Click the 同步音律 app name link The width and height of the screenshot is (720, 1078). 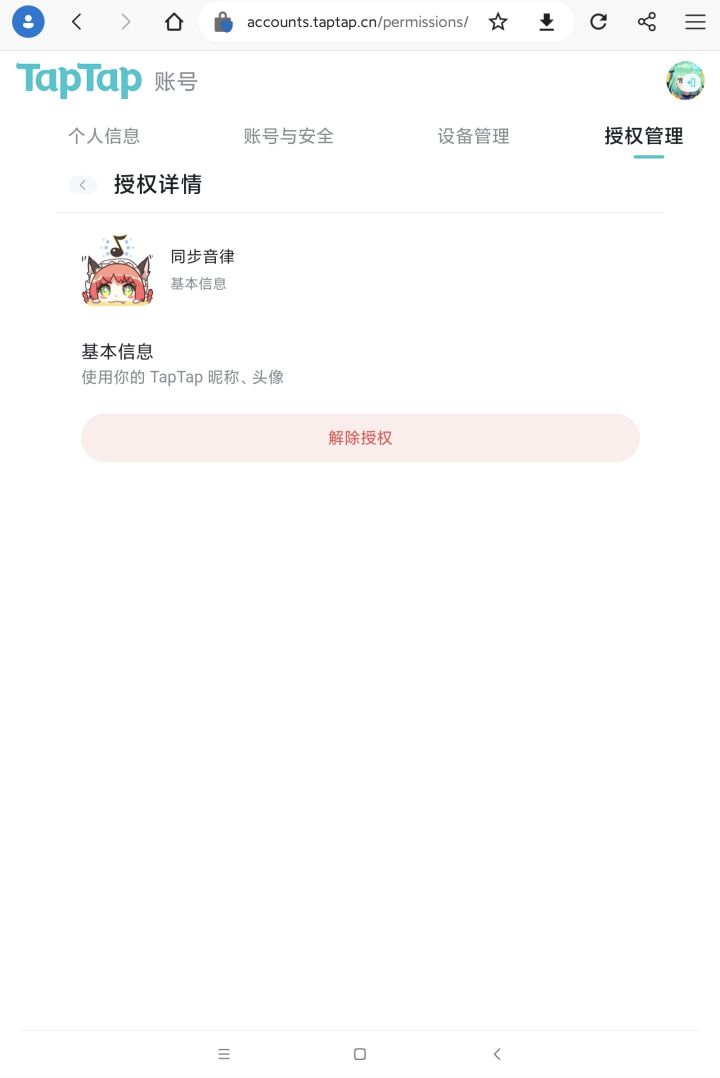(203, 256)
